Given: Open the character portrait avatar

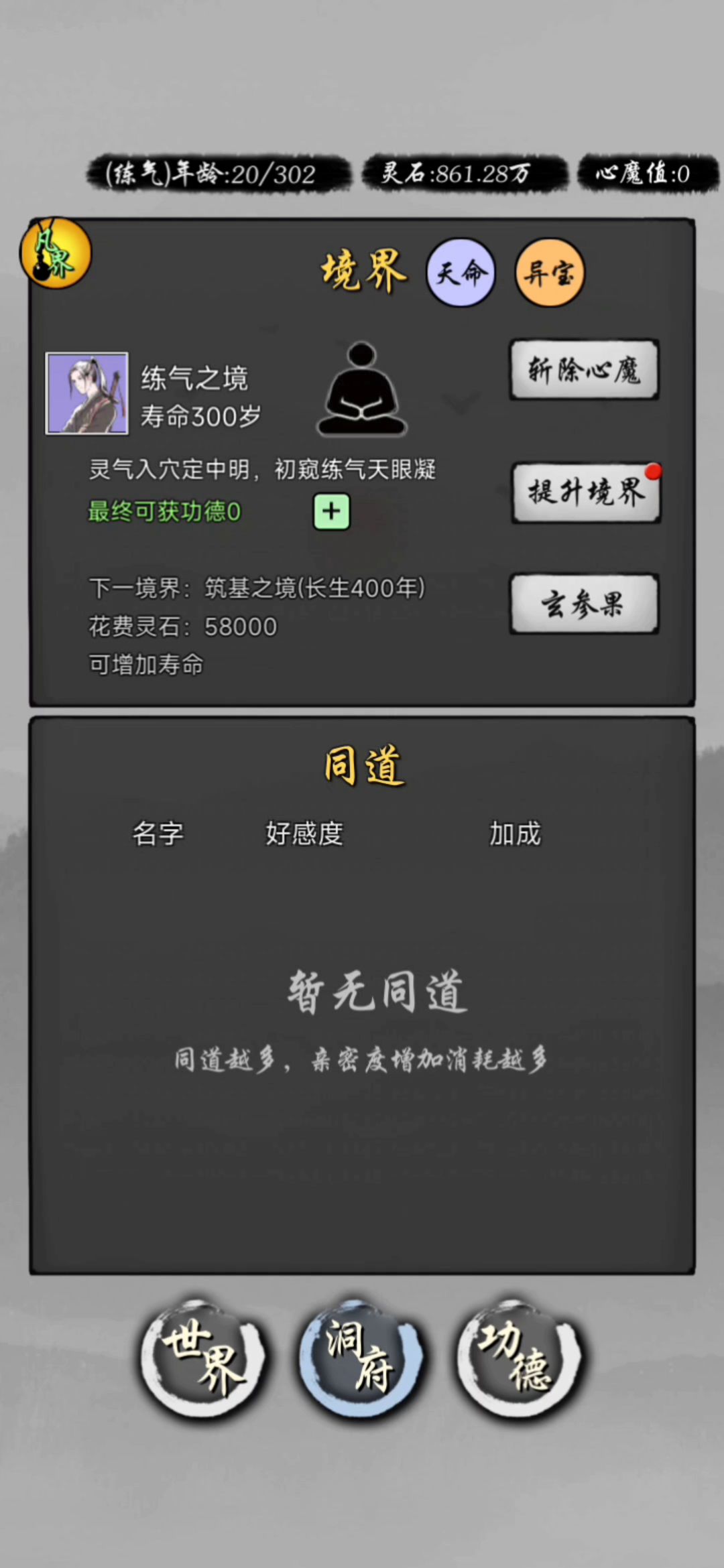Looking at the screenshot, I should pyautogui.click(x=87, y=394).
